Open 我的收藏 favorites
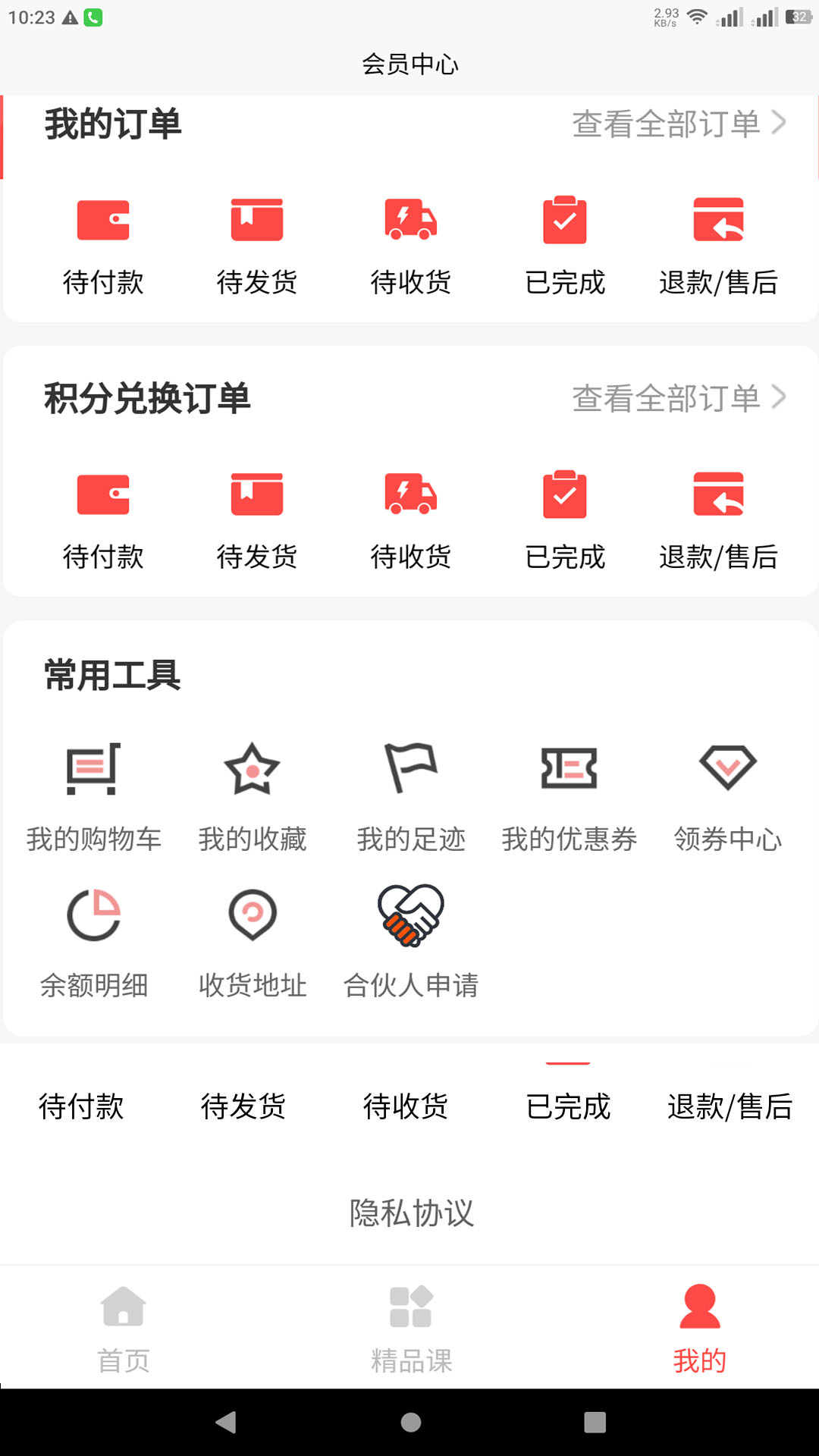 (x=253, y=796)
